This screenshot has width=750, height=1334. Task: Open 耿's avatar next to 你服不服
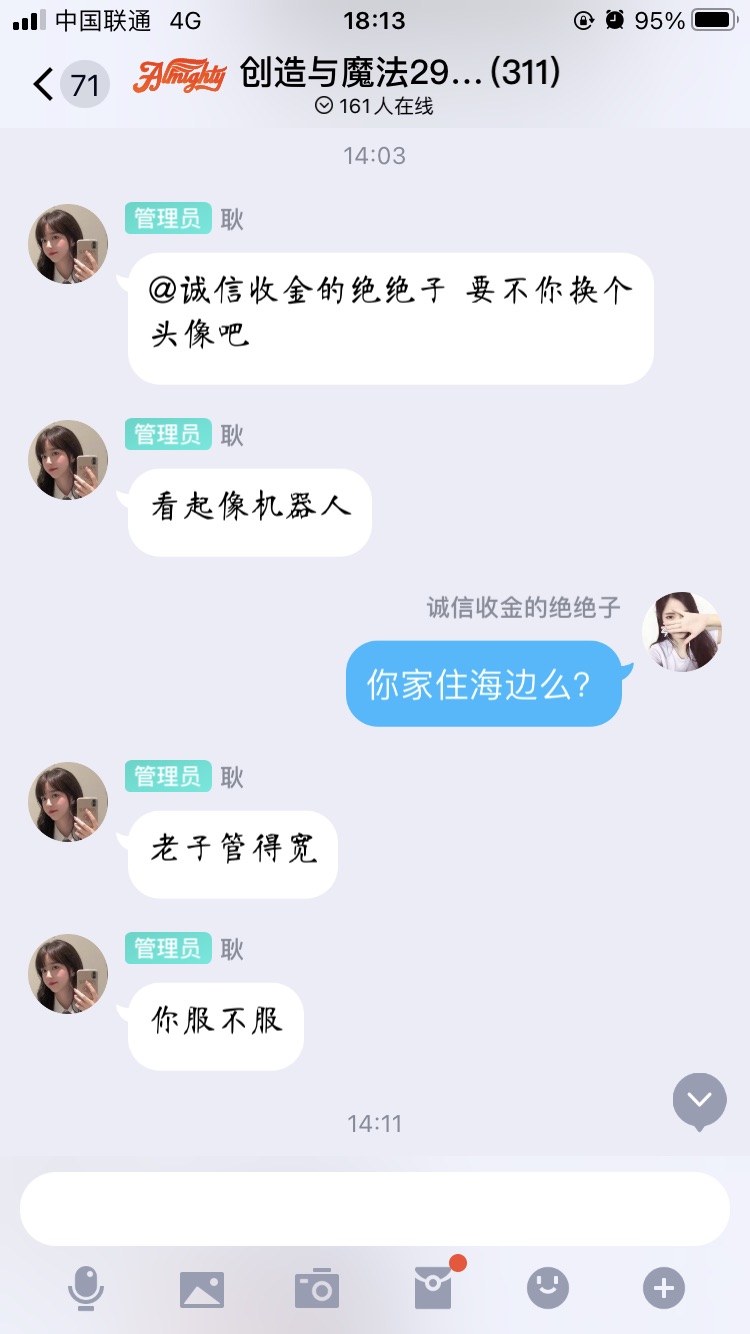(x=68, y=974)
